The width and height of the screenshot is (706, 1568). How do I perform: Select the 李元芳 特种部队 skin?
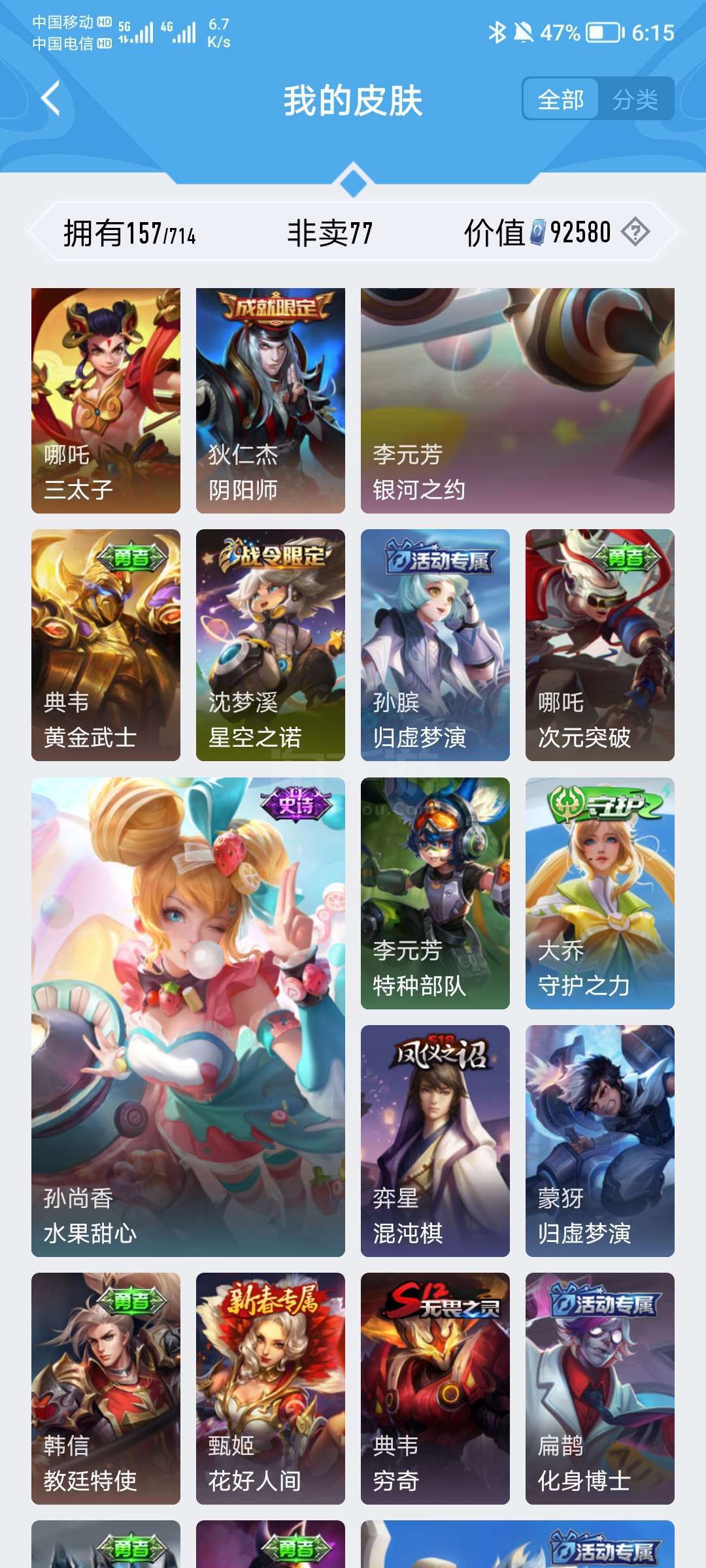(x=435, y=893)
